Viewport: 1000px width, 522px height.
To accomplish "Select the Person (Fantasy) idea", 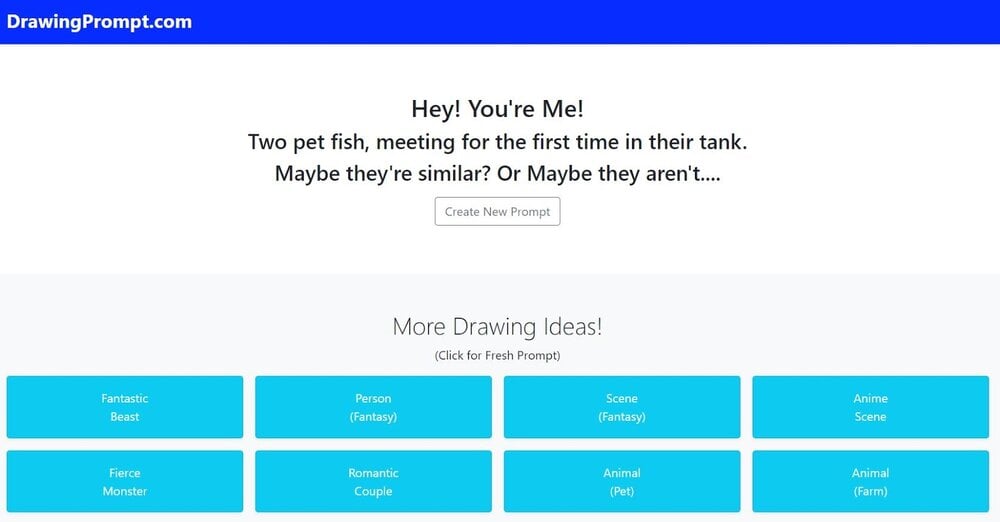I will coord(373,407).
